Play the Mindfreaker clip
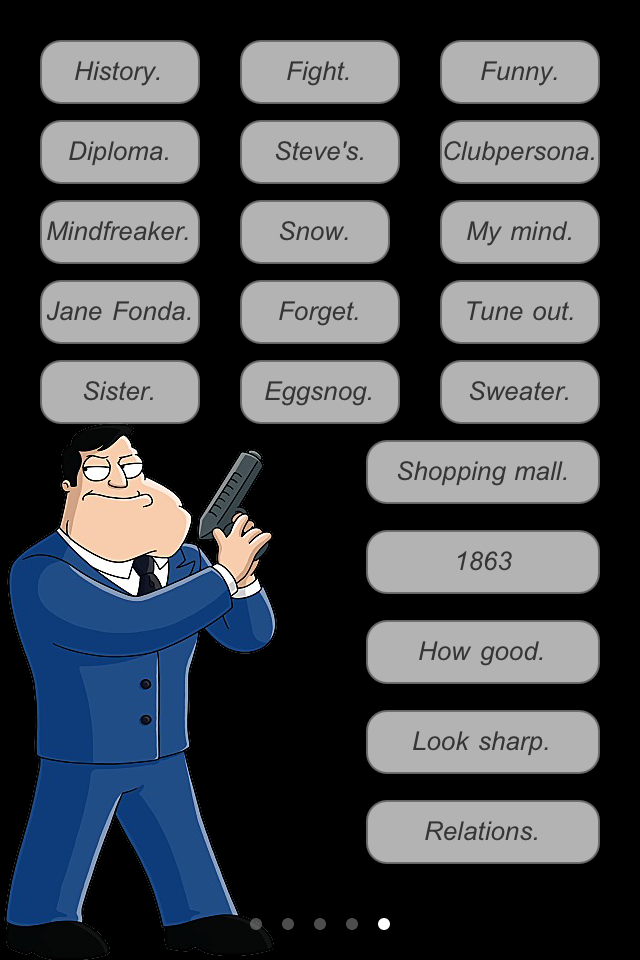 point(120,232)
